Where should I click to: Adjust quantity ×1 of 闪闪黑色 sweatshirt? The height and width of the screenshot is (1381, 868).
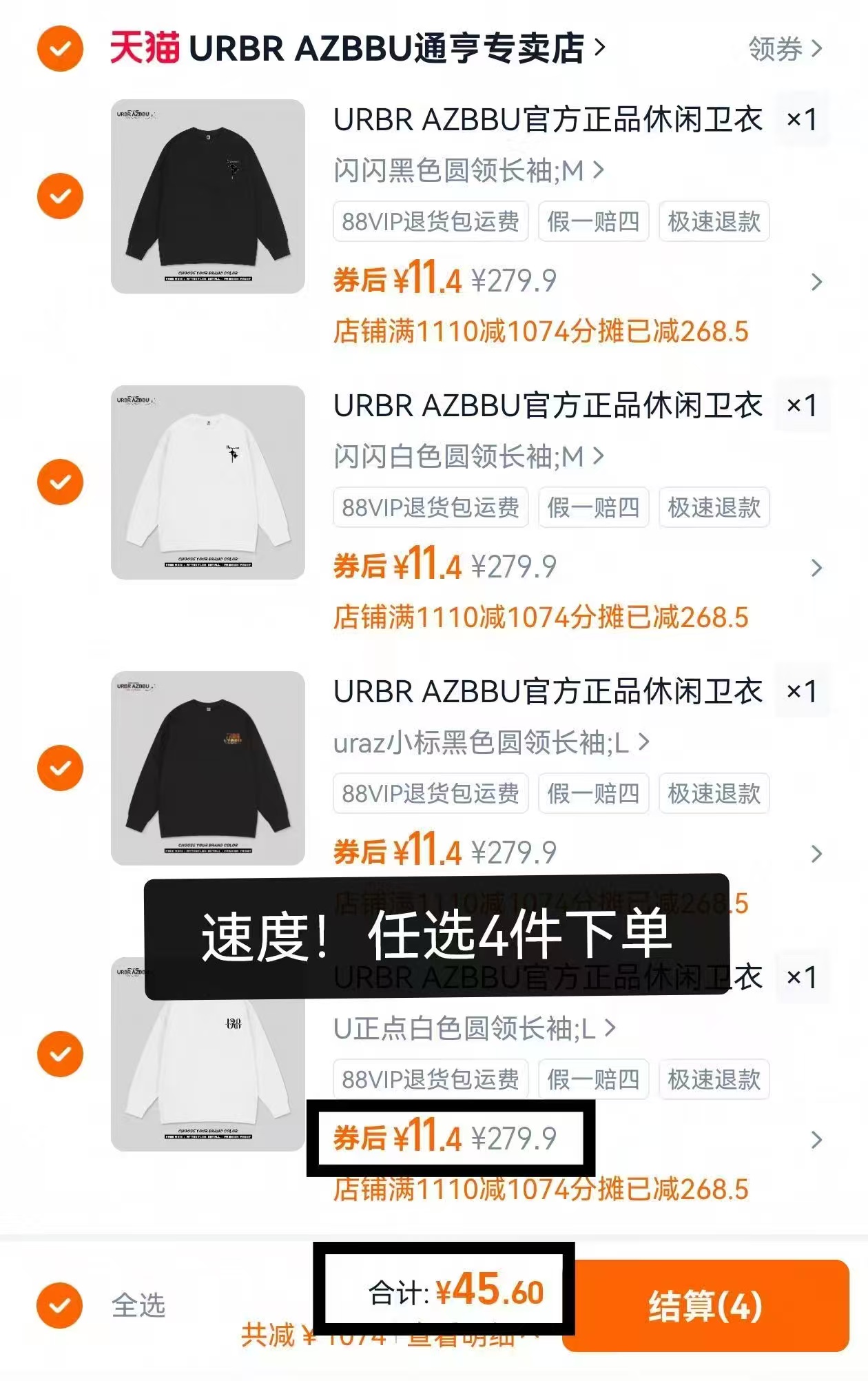point(801,119)
